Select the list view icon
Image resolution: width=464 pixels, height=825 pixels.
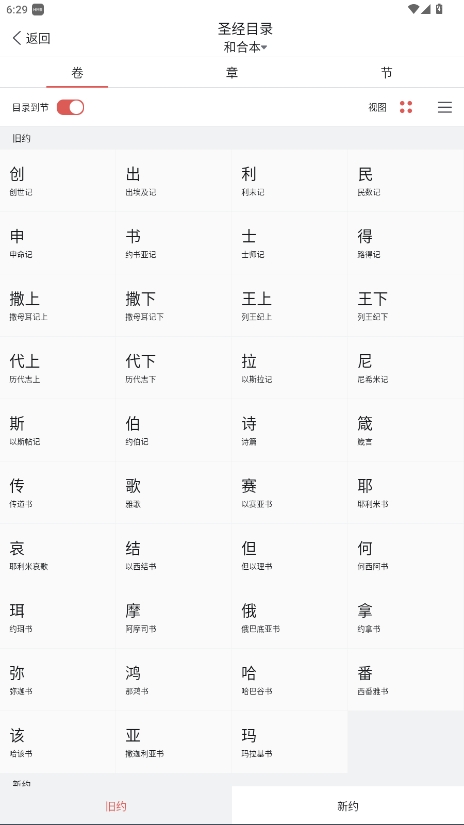click(445, 107)
